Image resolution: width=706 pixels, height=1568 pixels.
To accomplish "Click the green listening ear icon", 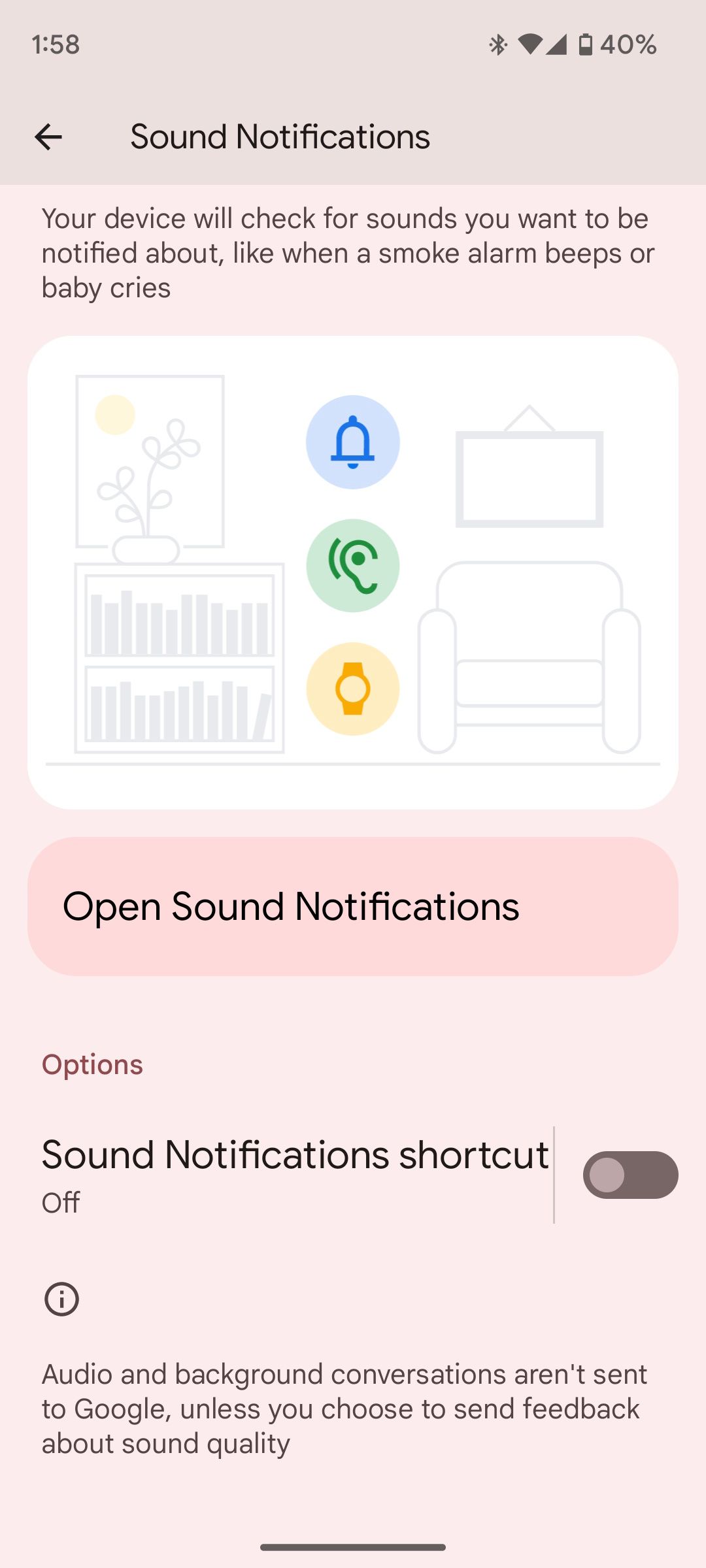I will [352, 566].
